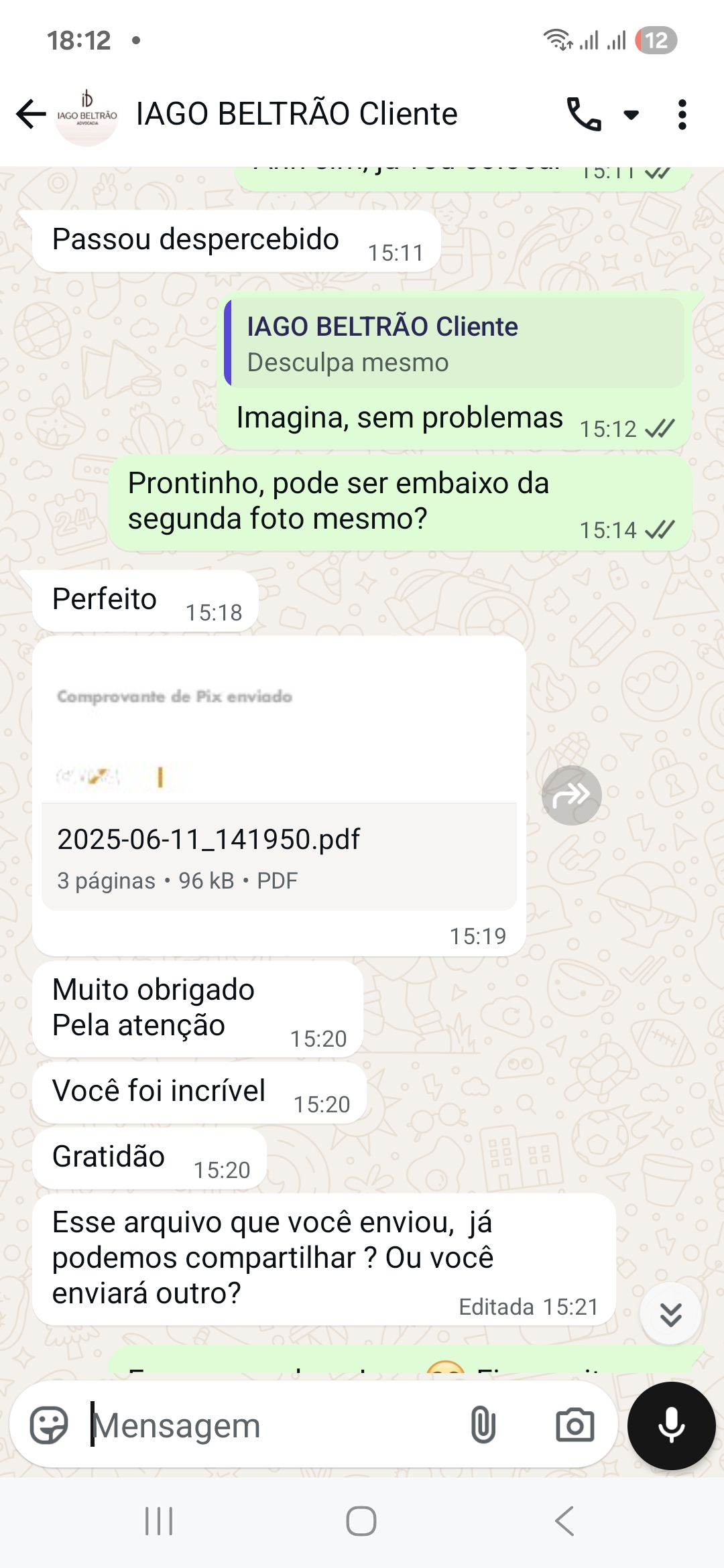Open the three-dot overflow menu
Screen dimensions: 724x1568
[682, 115]
